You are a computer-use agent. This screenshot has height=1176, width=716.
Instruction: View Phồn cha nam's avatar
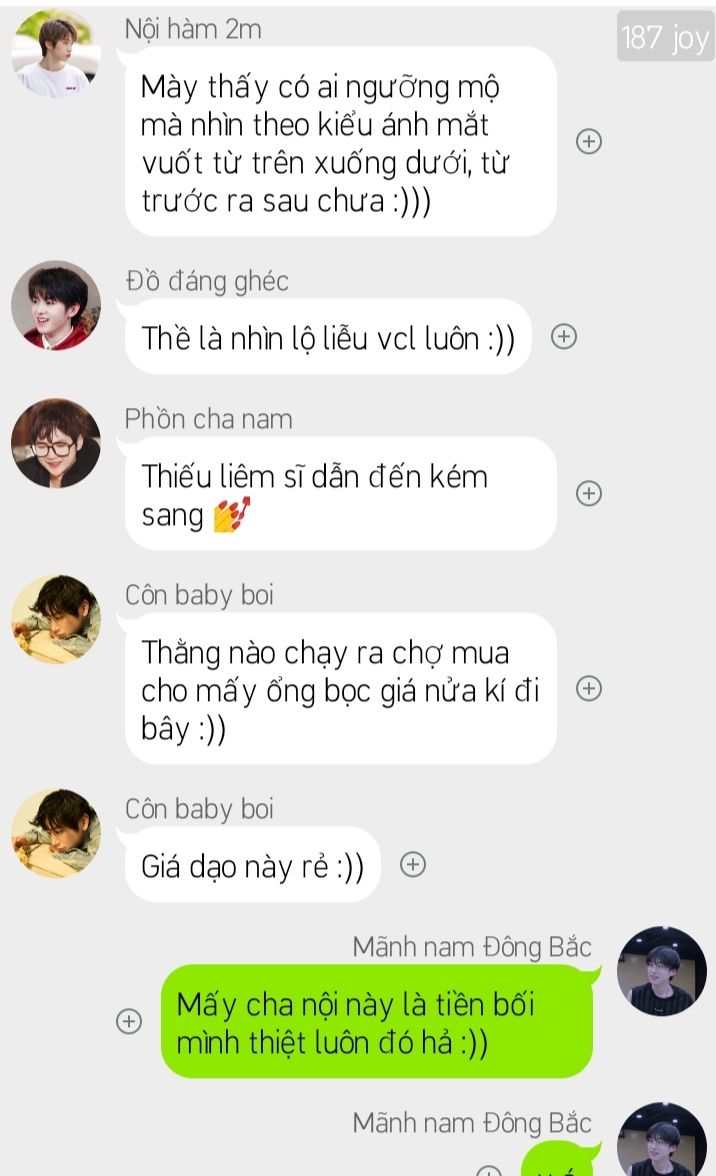[x=56, y=442]
